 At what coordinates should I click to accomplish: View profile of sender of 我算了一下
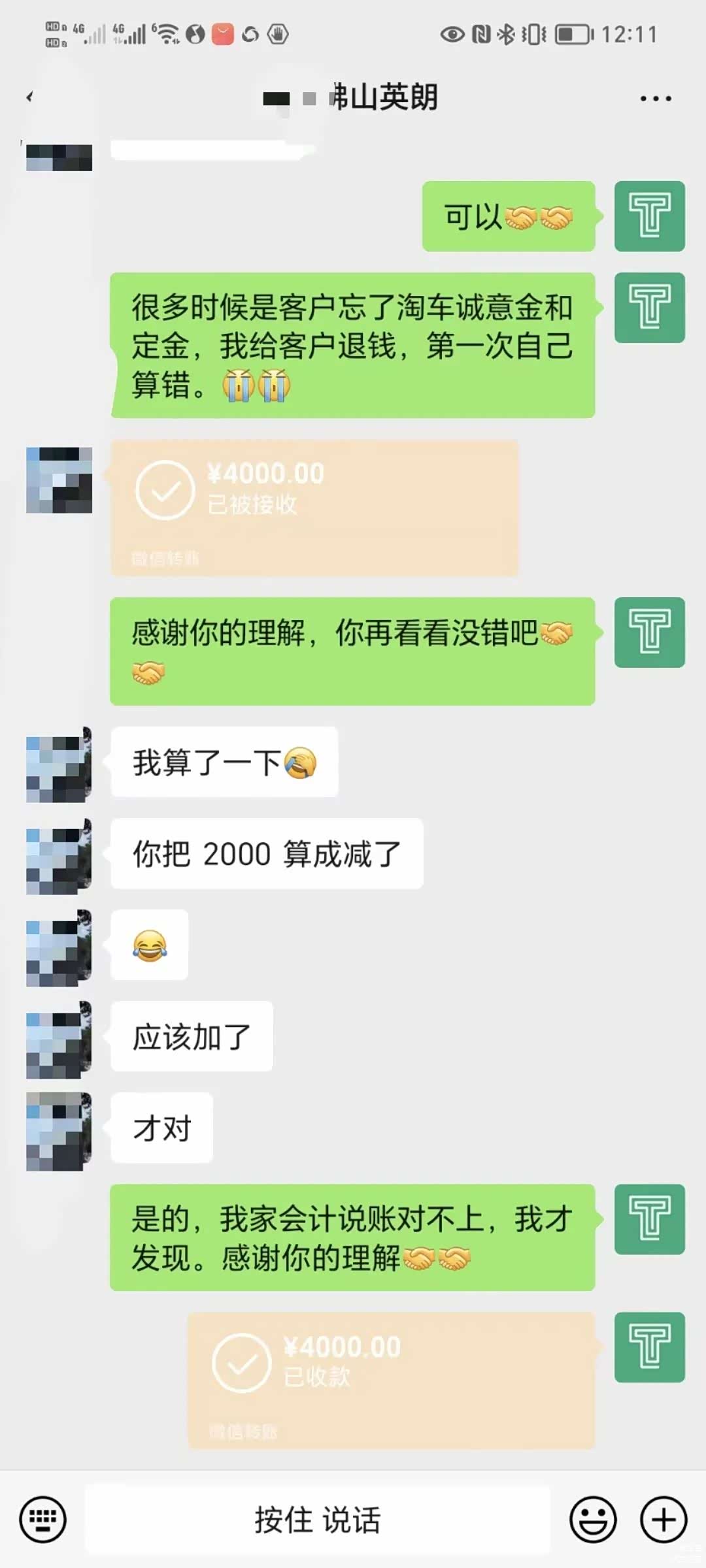[59, 764]
